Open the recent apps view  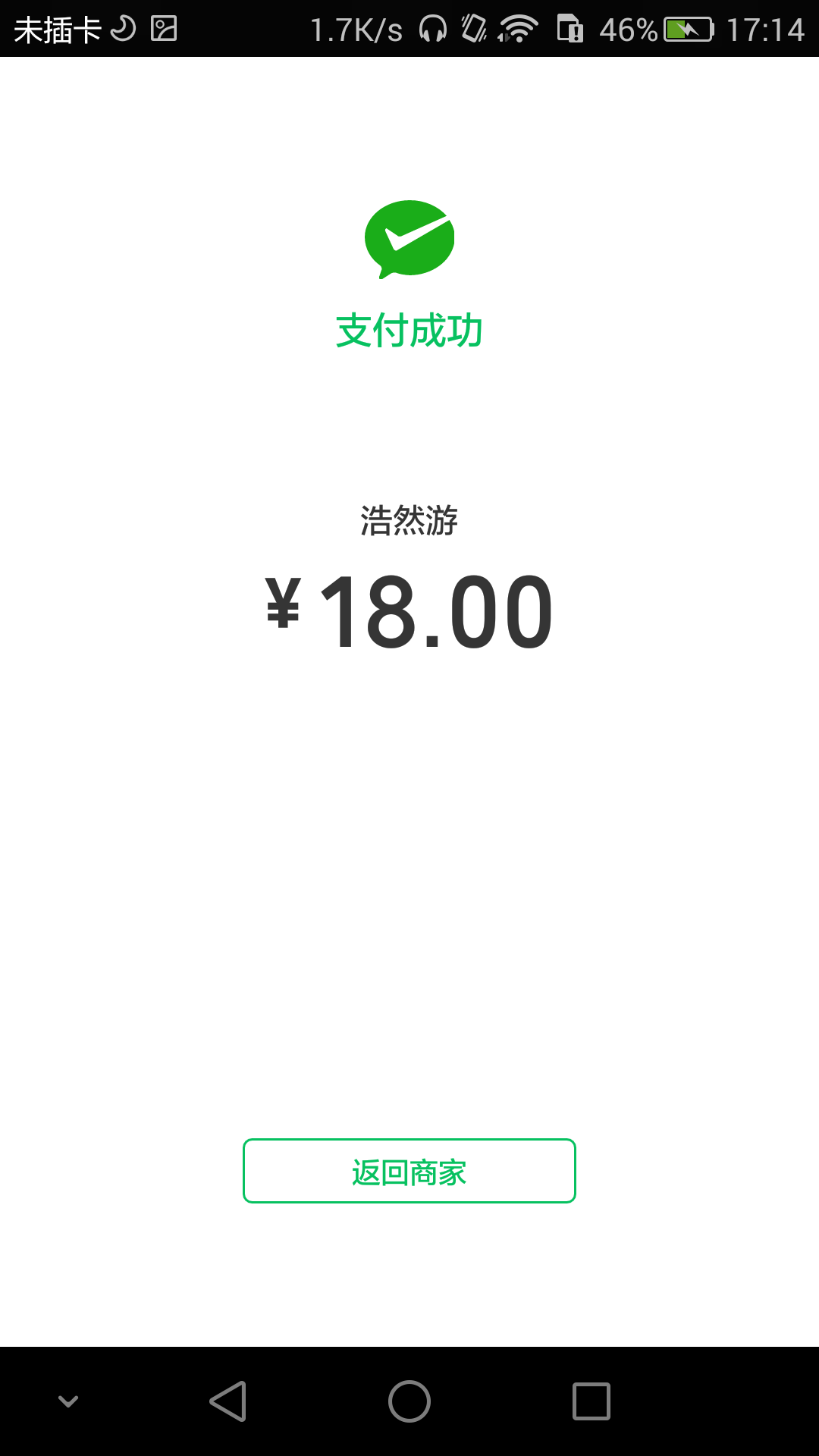point(591,1401)
